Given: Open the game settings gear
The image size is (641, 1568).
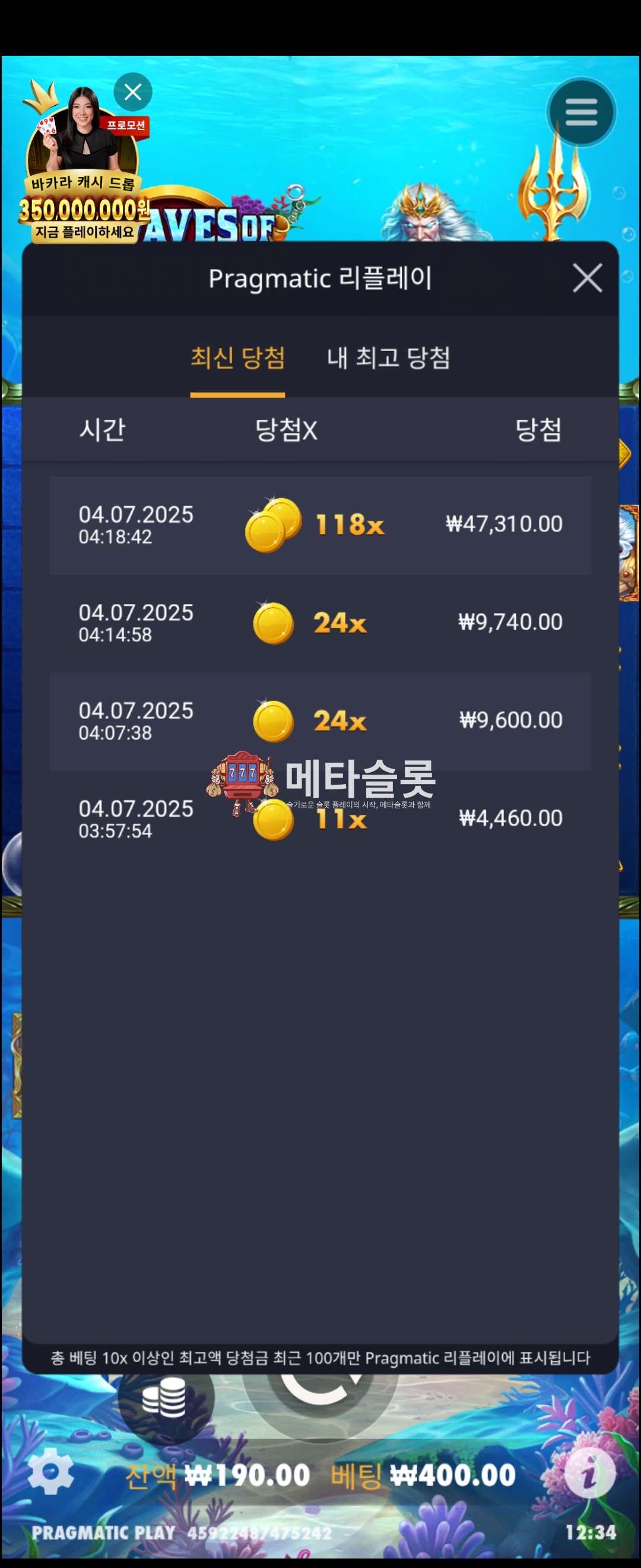Looking at the screenshot, I should click(x=50, y=1472).
